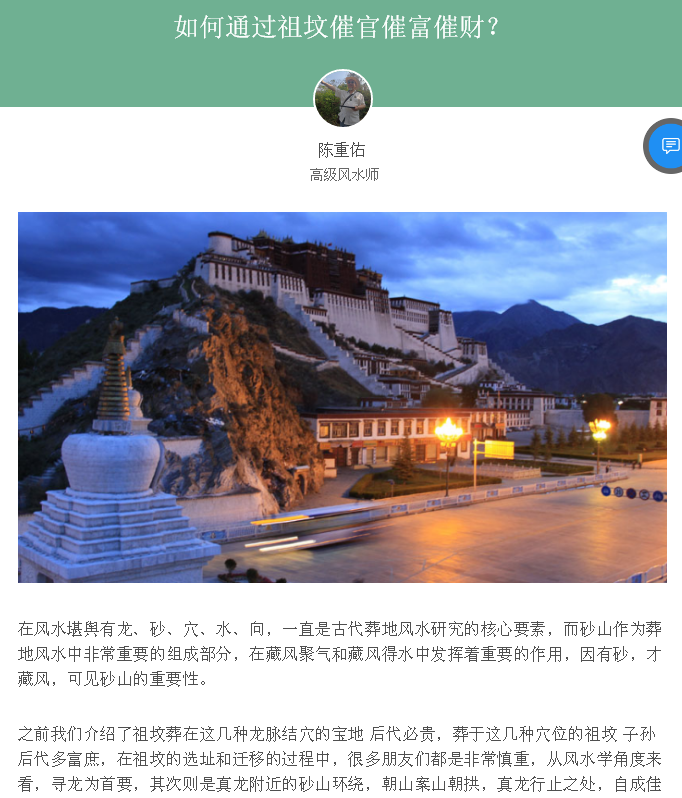
Task: Open the Potala Palace article image
Action: coord(342,397)
